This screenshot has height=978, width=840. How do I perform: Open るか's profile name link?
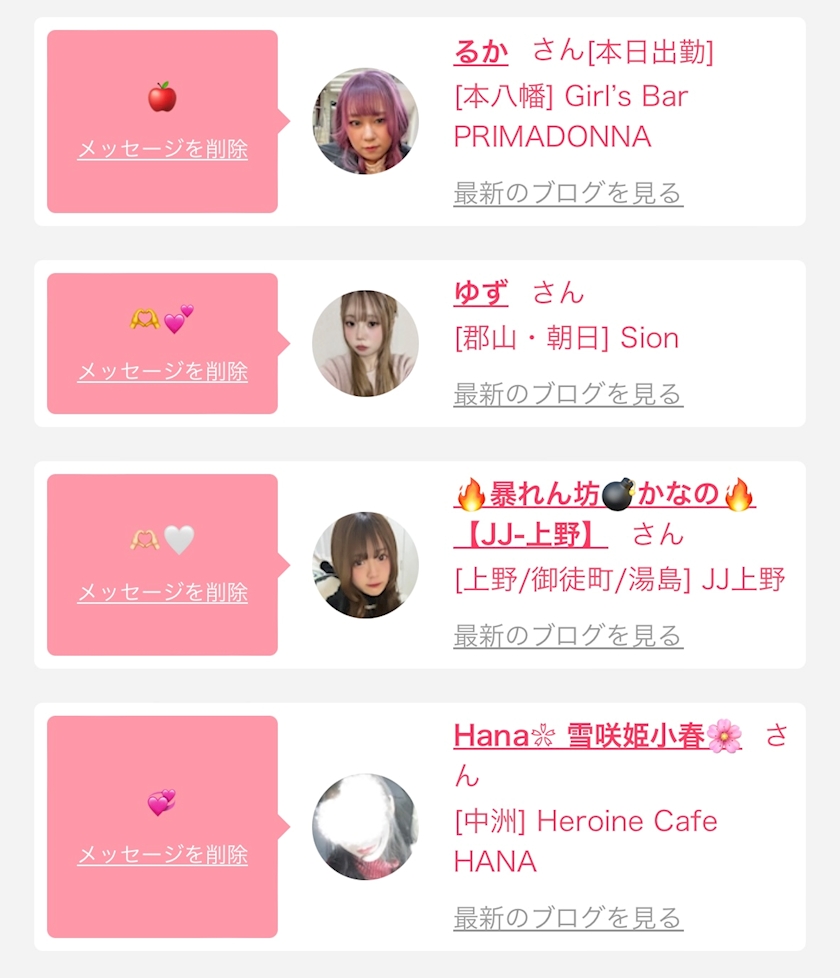481,51
